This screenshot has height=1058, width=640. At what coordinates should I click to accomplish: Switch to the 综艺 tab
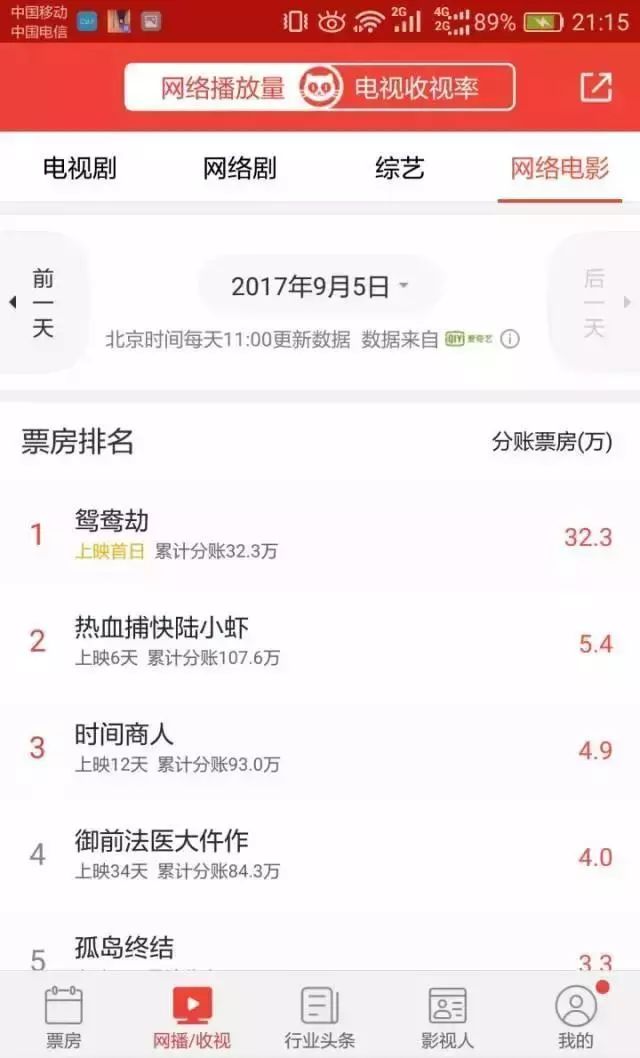click(x=400, y=168)
